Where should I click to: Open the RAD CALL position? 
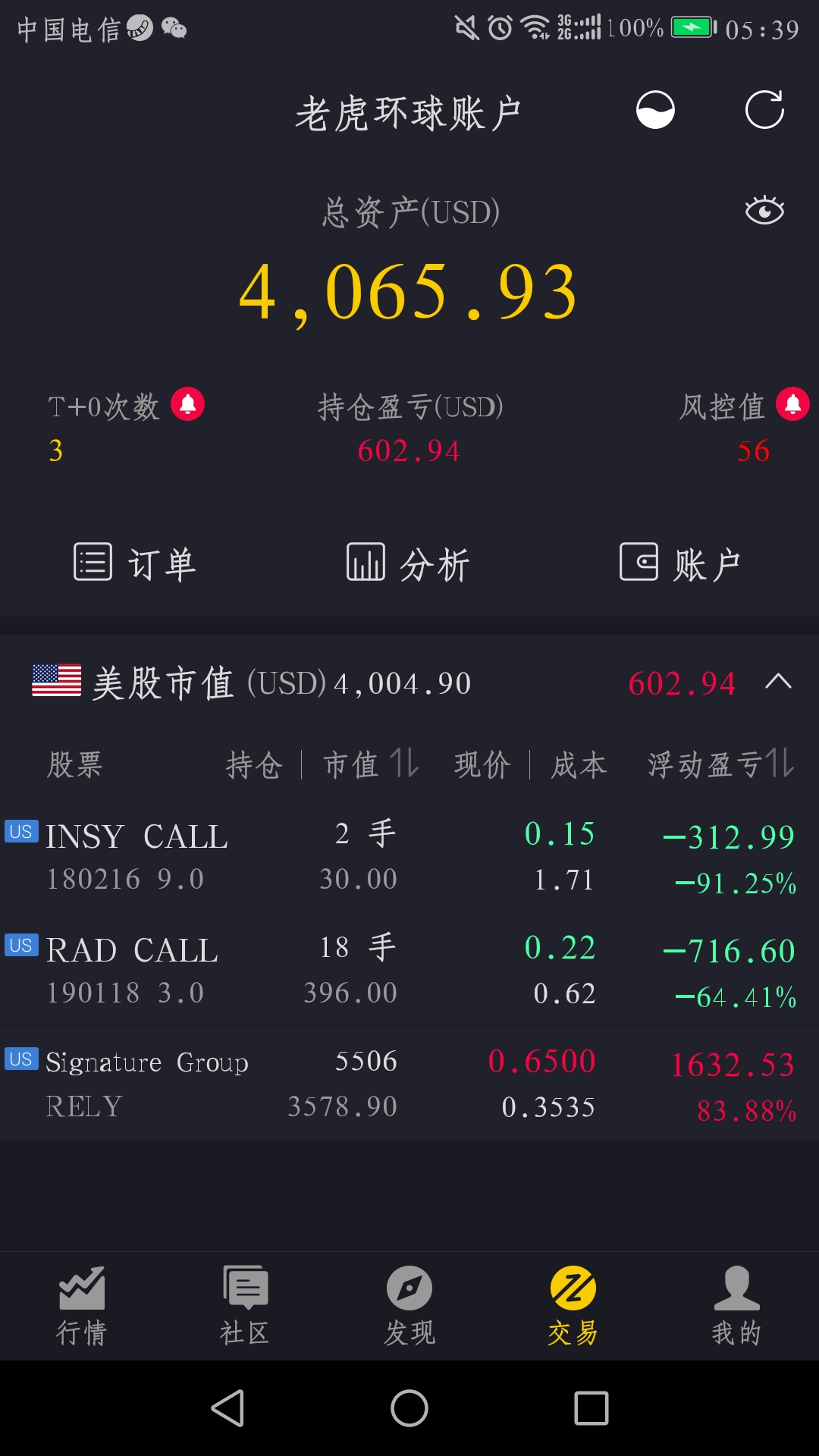coord(409,969)
